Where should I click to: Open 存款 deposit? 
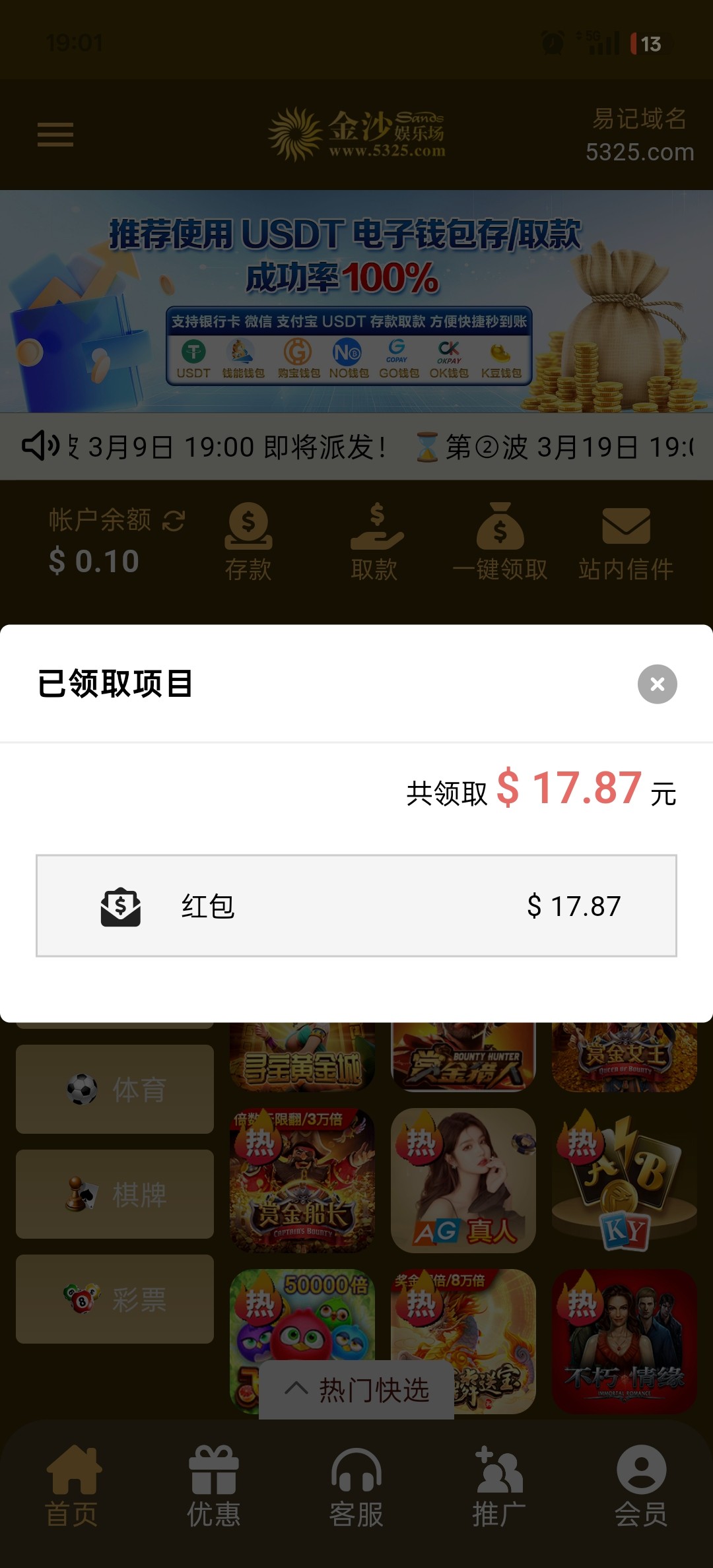pos(248,542)
